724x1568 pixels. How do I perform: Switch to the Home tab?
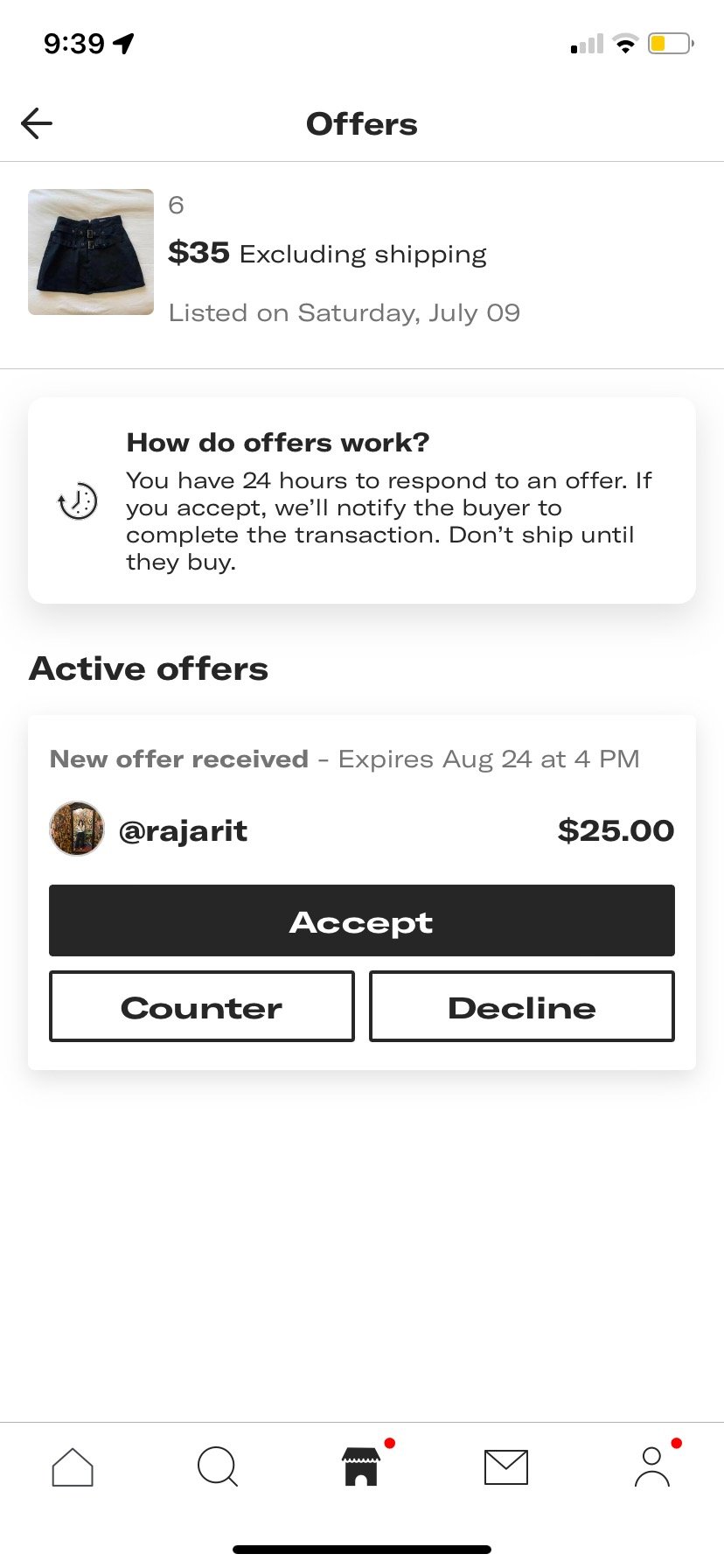click(x=73, y=1467)
